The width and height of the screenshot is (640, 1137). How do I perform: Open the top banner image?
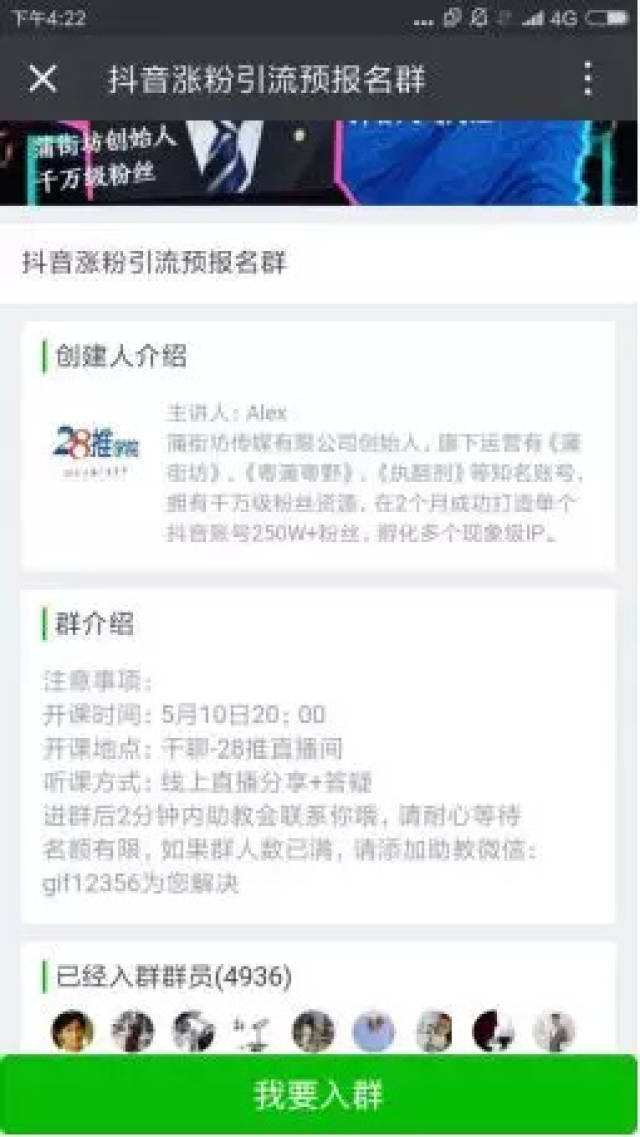click(x=319, y=162)
